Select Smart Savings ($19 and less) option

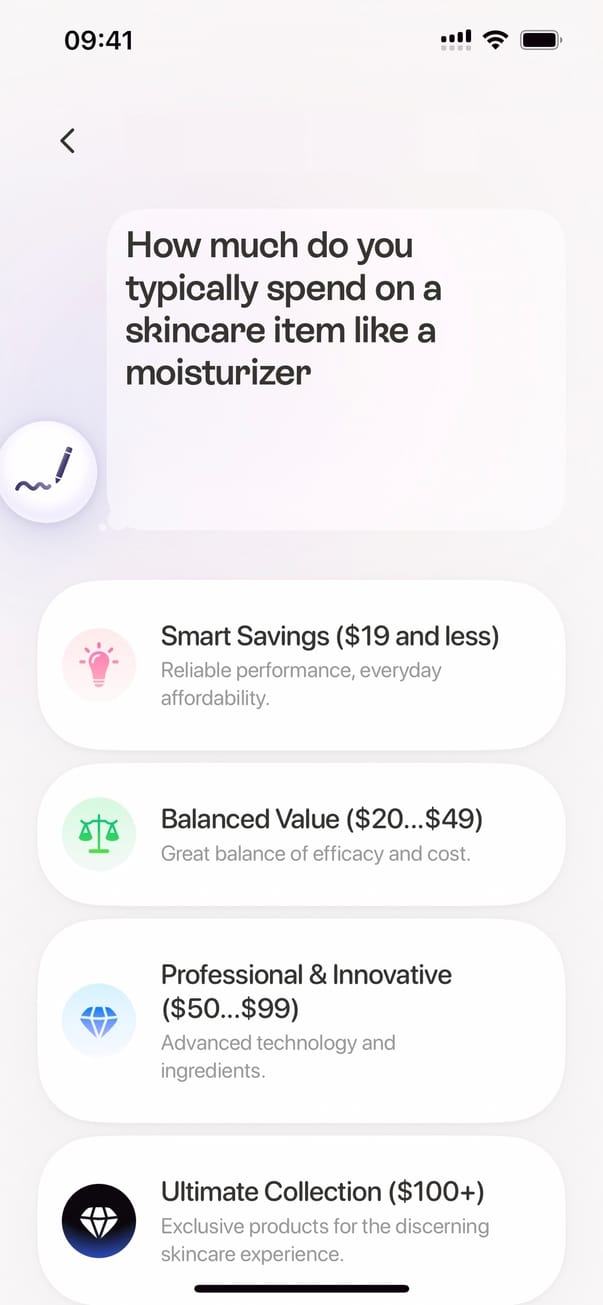click(301, 665)
